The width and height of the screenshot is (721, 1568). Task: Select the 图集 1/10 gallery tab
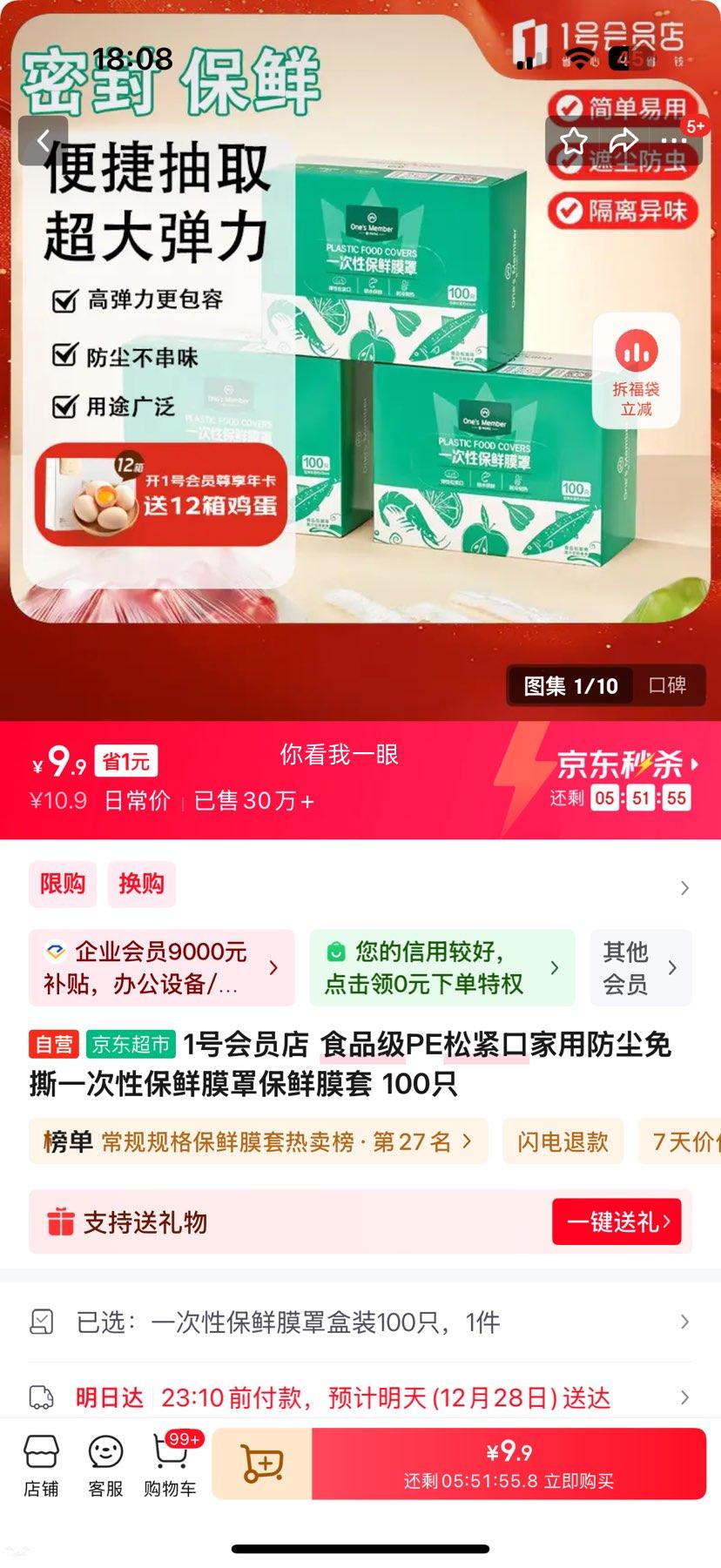[x=569, y=685]
